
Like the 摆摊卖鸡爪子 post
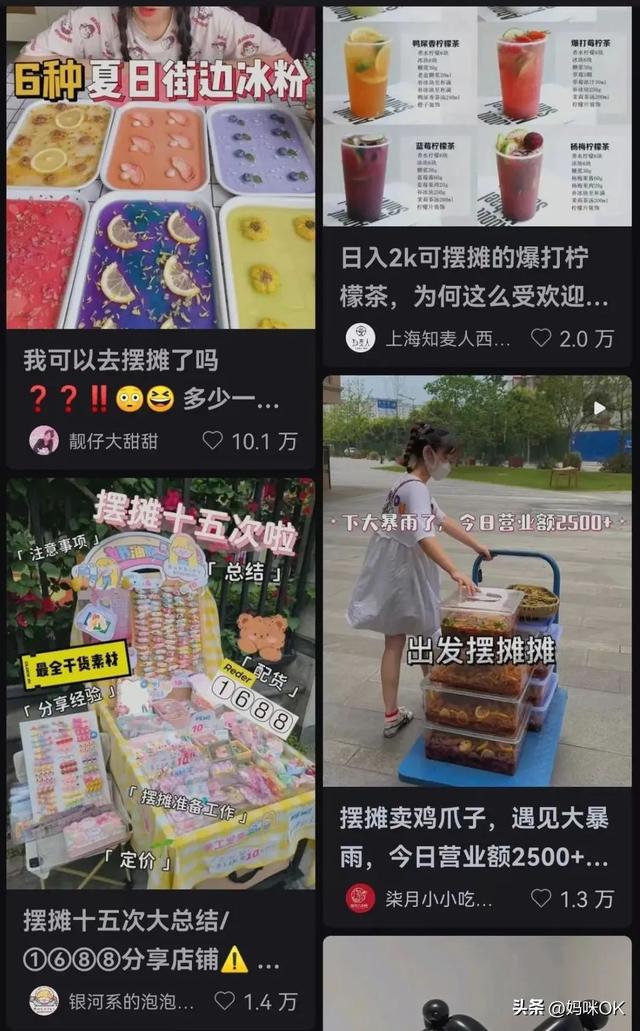[541, 898]
